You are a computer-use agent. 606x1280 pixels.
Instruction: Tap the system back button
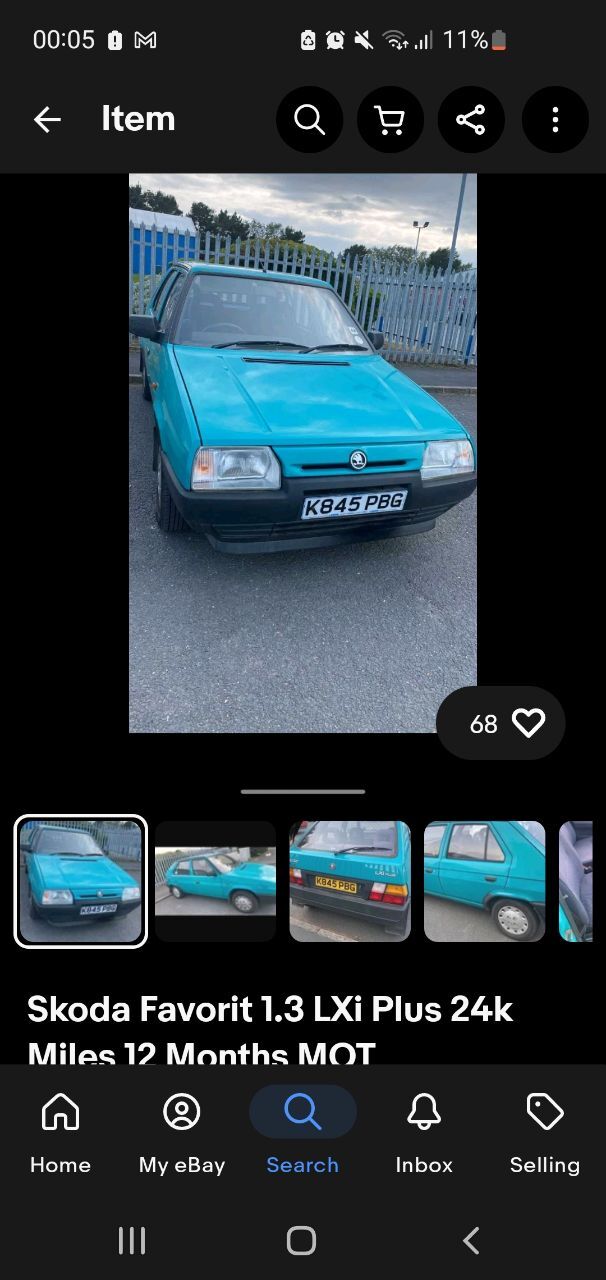(x=471, y=1241)
